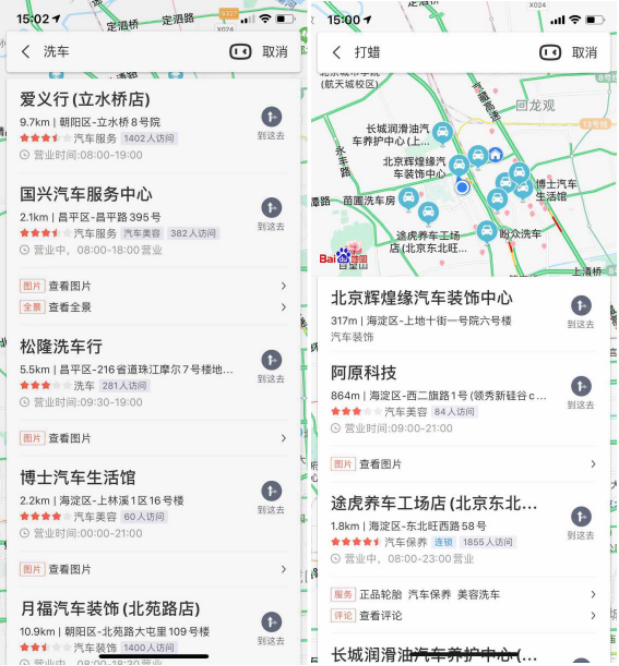Cancel the 打蜡 search
The height and width of the screenshot is (666, 619).
(584, 52)
